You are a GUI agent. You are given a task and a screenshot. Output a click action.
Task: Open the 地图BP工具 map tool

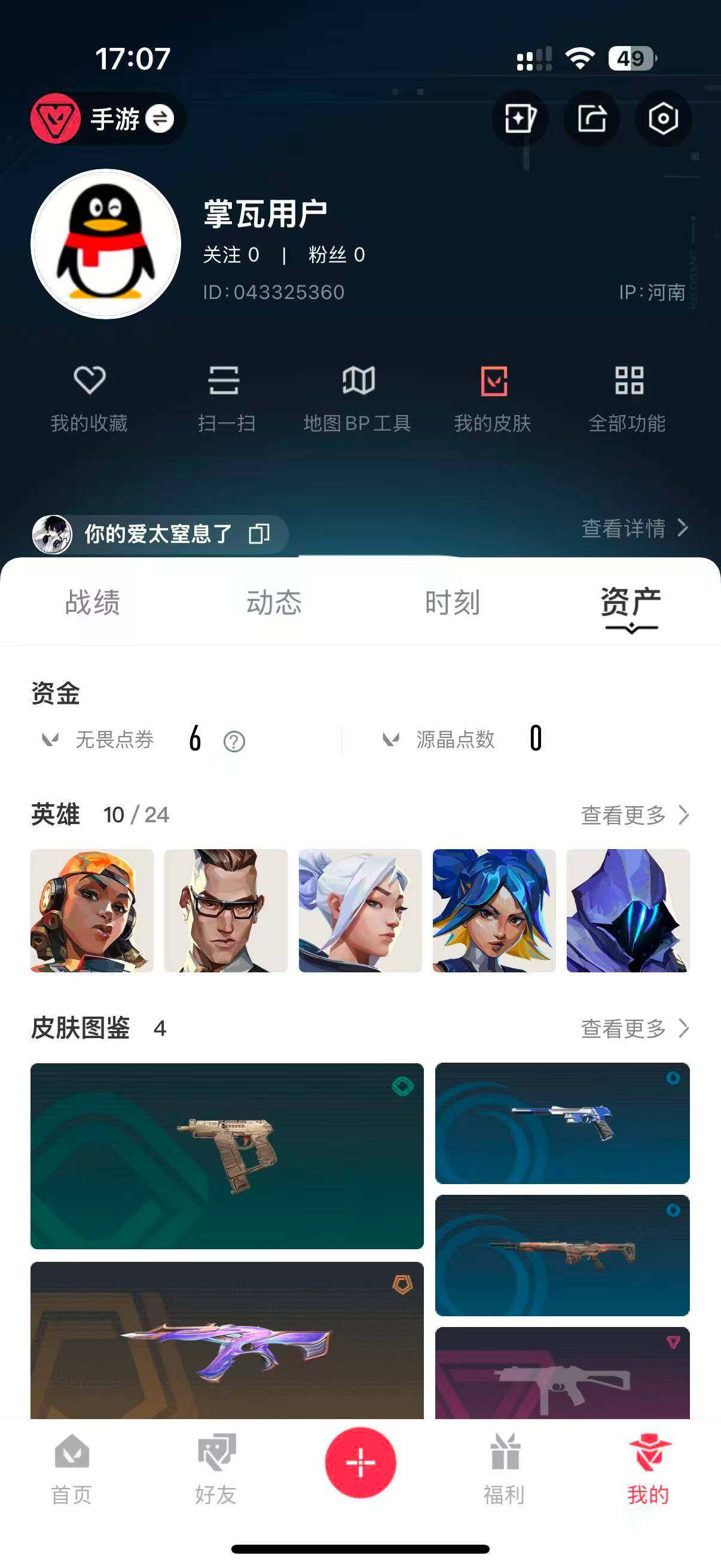tap(358, 396)
